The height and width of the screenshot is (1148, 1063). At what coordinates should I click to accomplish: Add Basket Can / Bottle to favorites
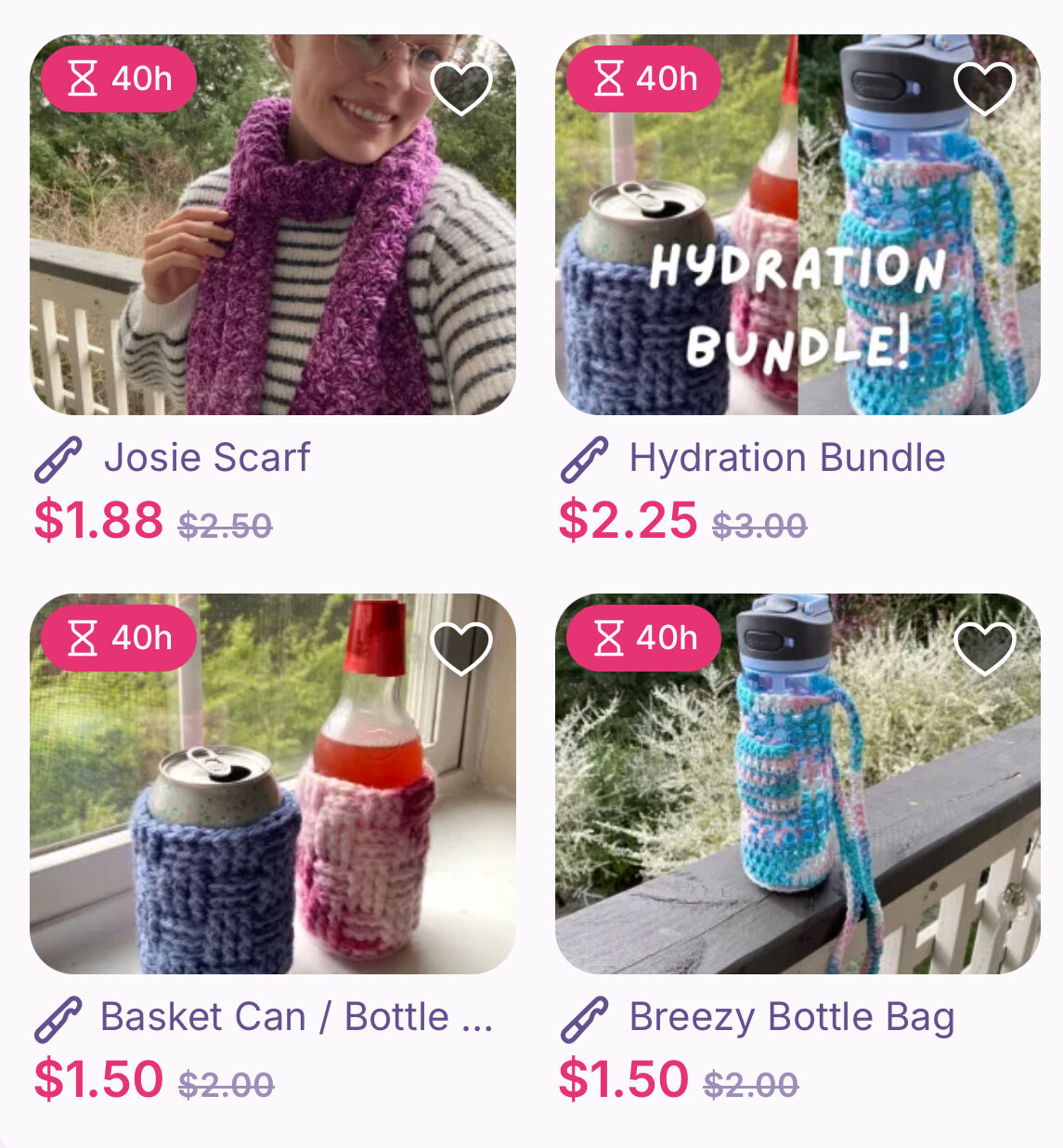(x=461, y=647)
